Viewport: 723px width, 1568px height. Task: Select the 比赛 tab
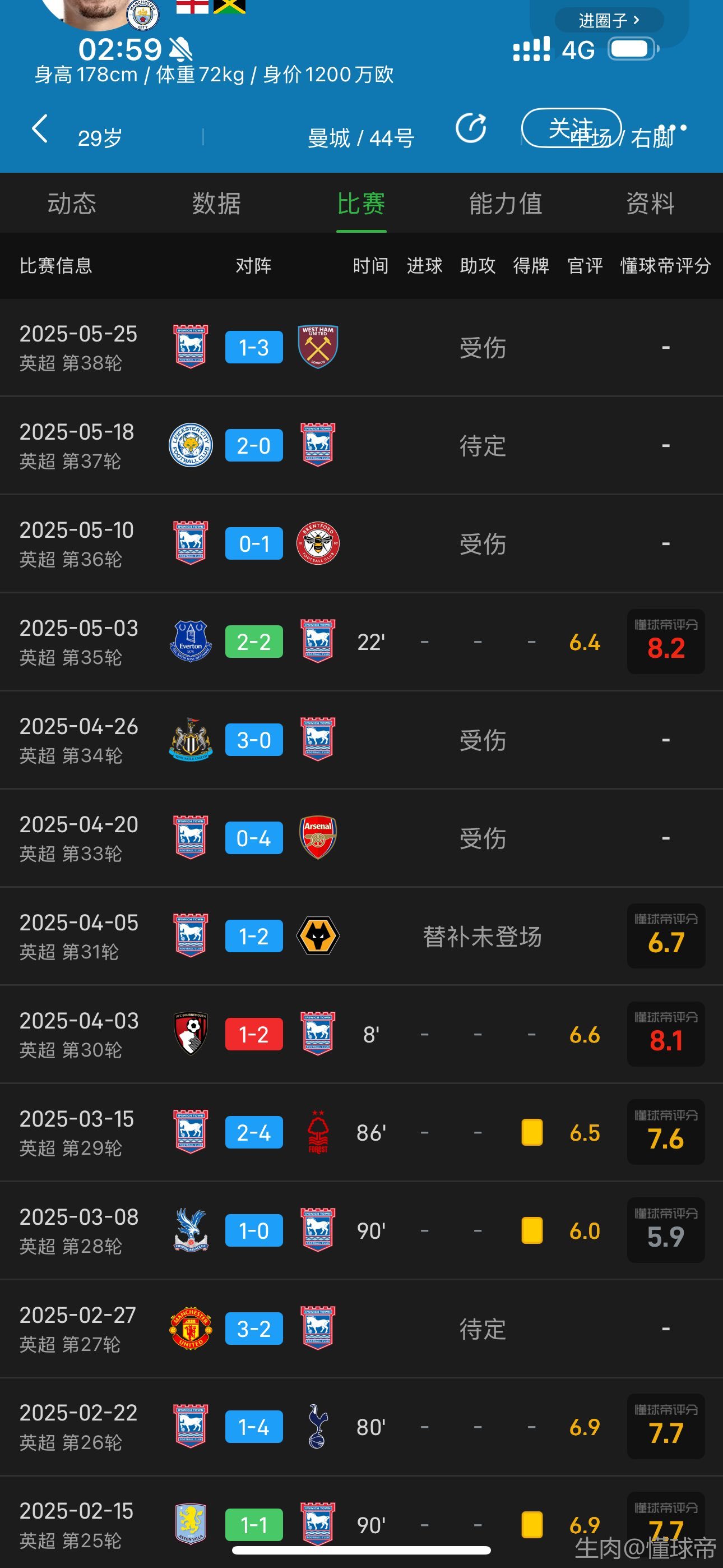pos(361,204)
